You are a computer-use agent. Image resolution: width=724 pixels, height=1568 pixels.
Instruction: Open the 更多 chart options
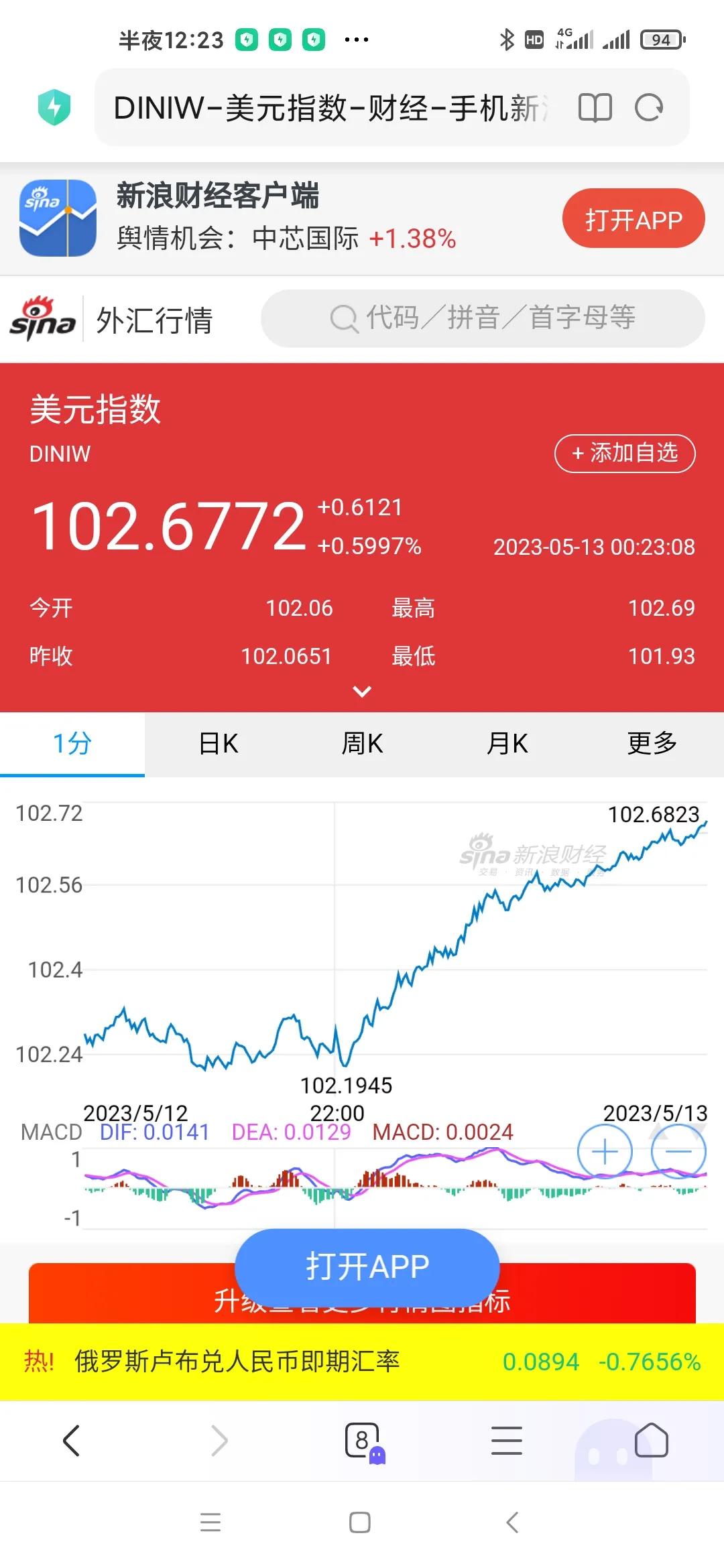click(652, 744)
